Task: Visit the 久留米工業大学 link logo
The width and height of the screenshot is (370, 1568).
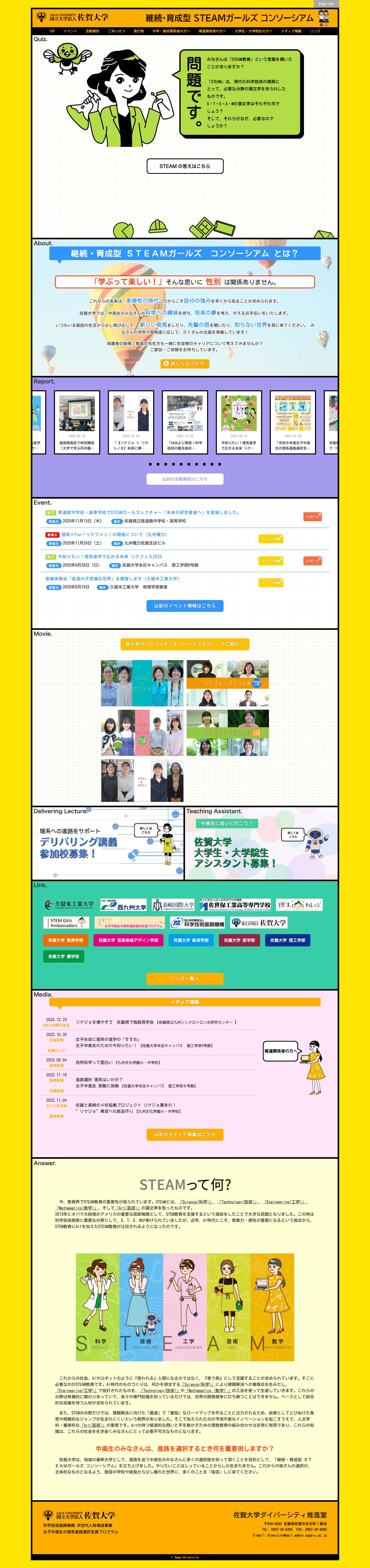Action: (x=69, y=905)
